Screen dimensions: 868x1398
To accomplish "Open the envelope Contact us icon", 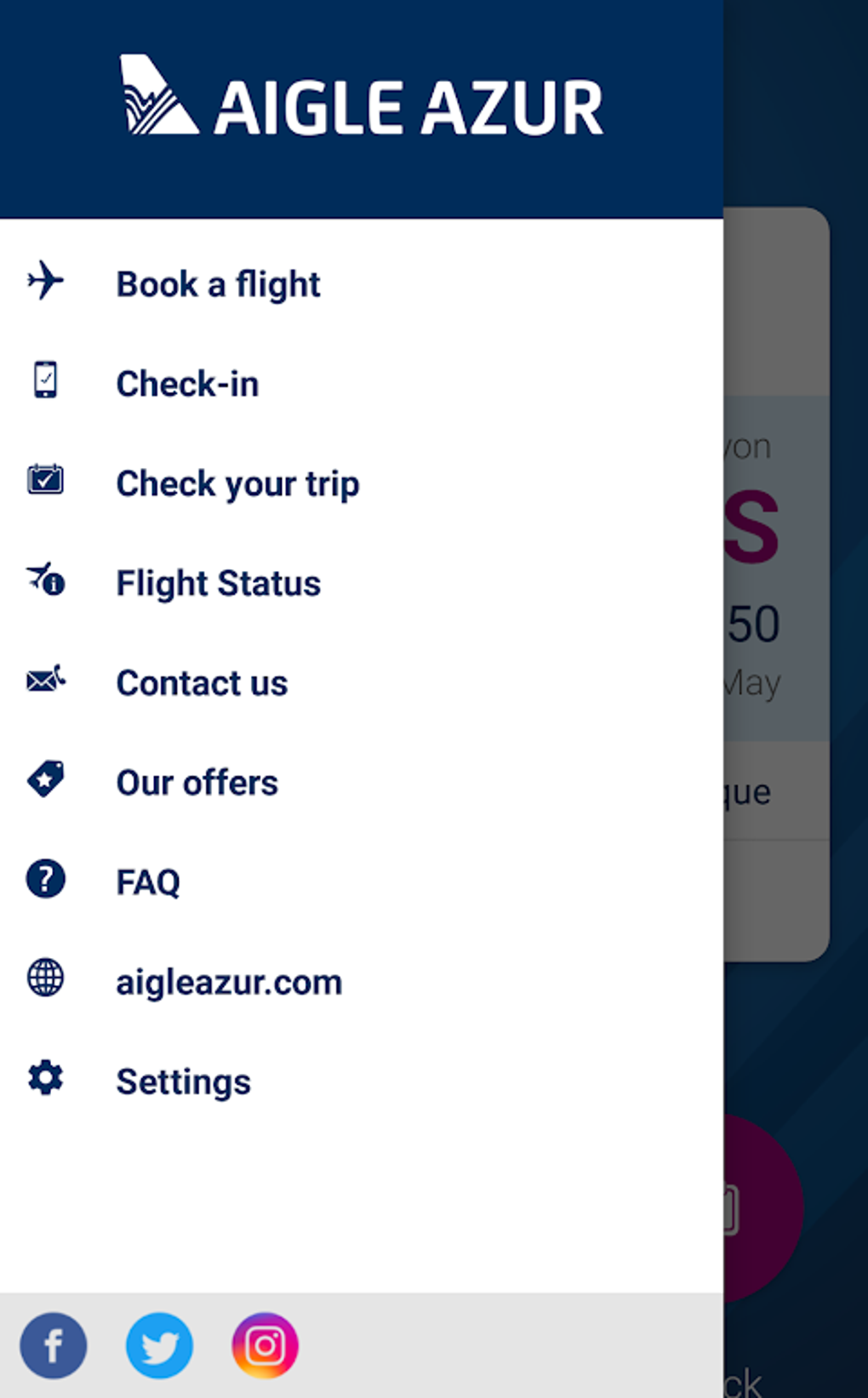I will (45, 679).
